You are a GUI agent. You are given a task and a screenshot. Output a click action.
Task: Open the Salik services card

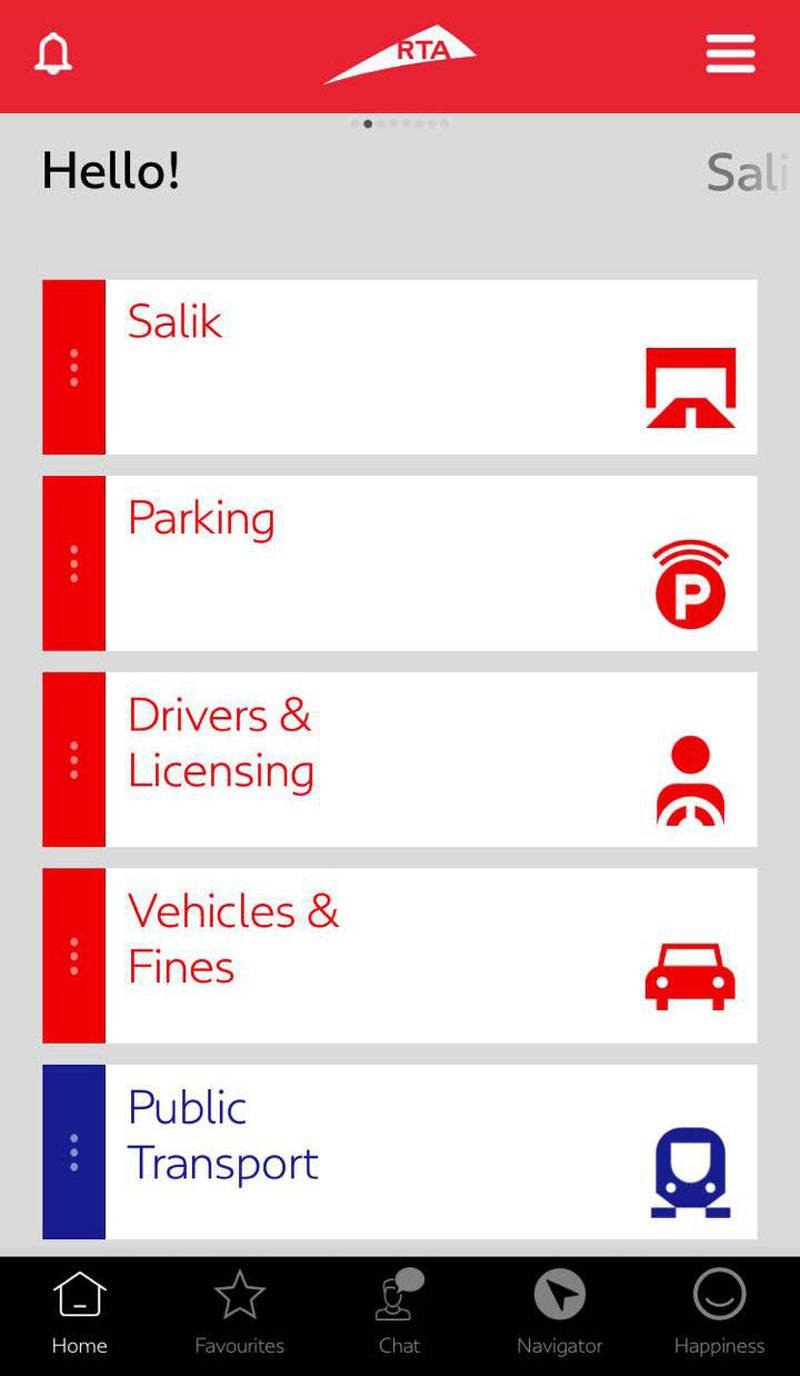pos(400,367)
